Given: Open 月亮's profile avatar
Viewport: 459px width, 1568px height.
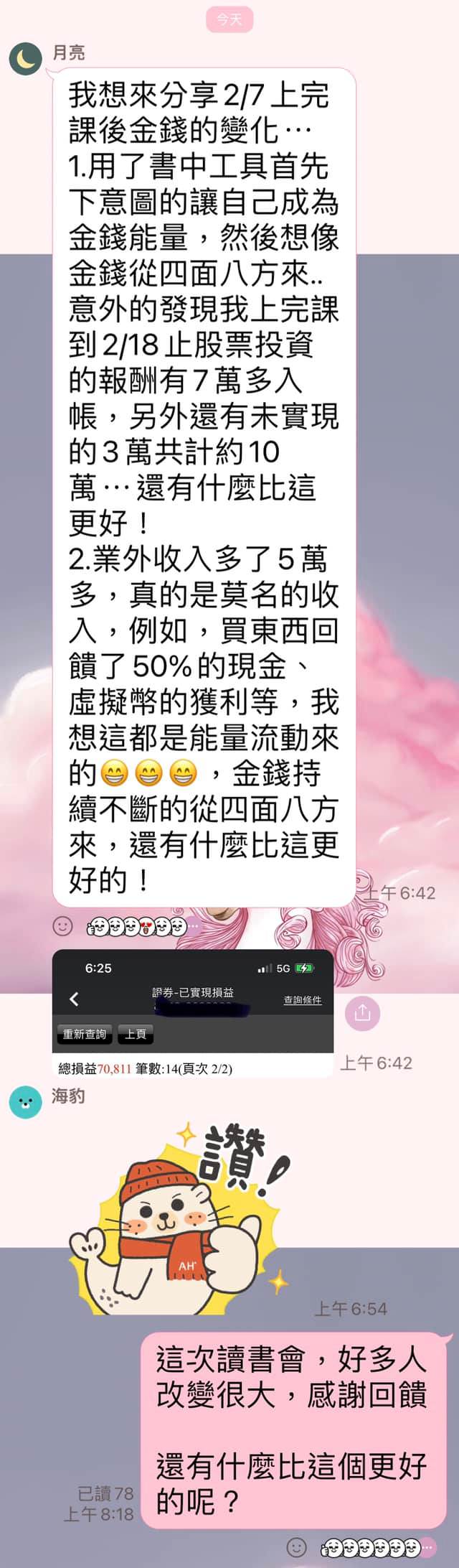Looking at the screenshot, I should click(x=25, y=59).
